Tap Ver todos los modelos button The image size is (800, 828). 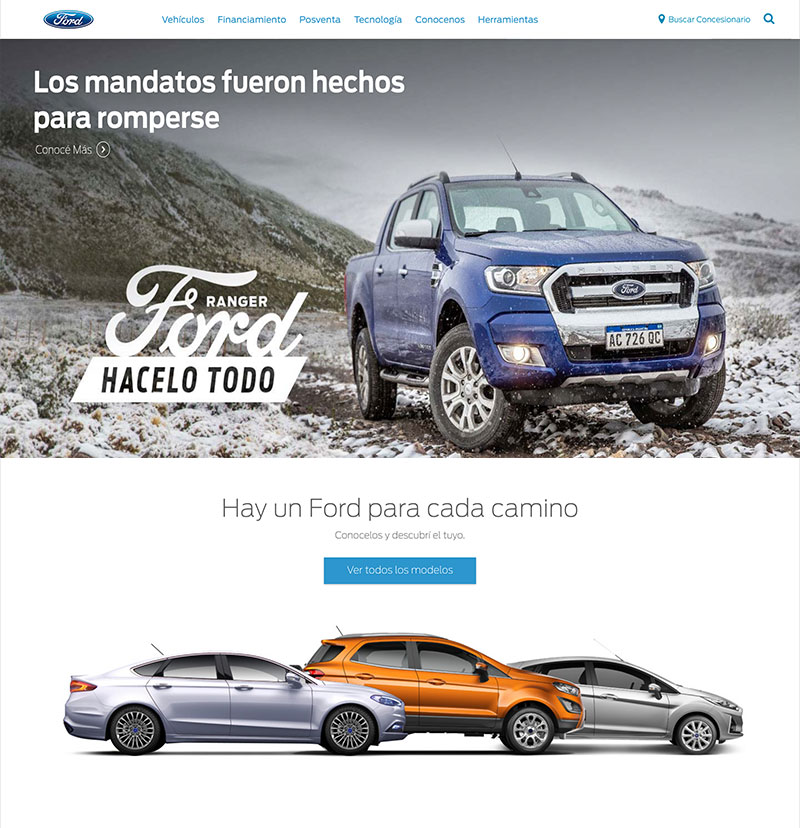[400, 570]
